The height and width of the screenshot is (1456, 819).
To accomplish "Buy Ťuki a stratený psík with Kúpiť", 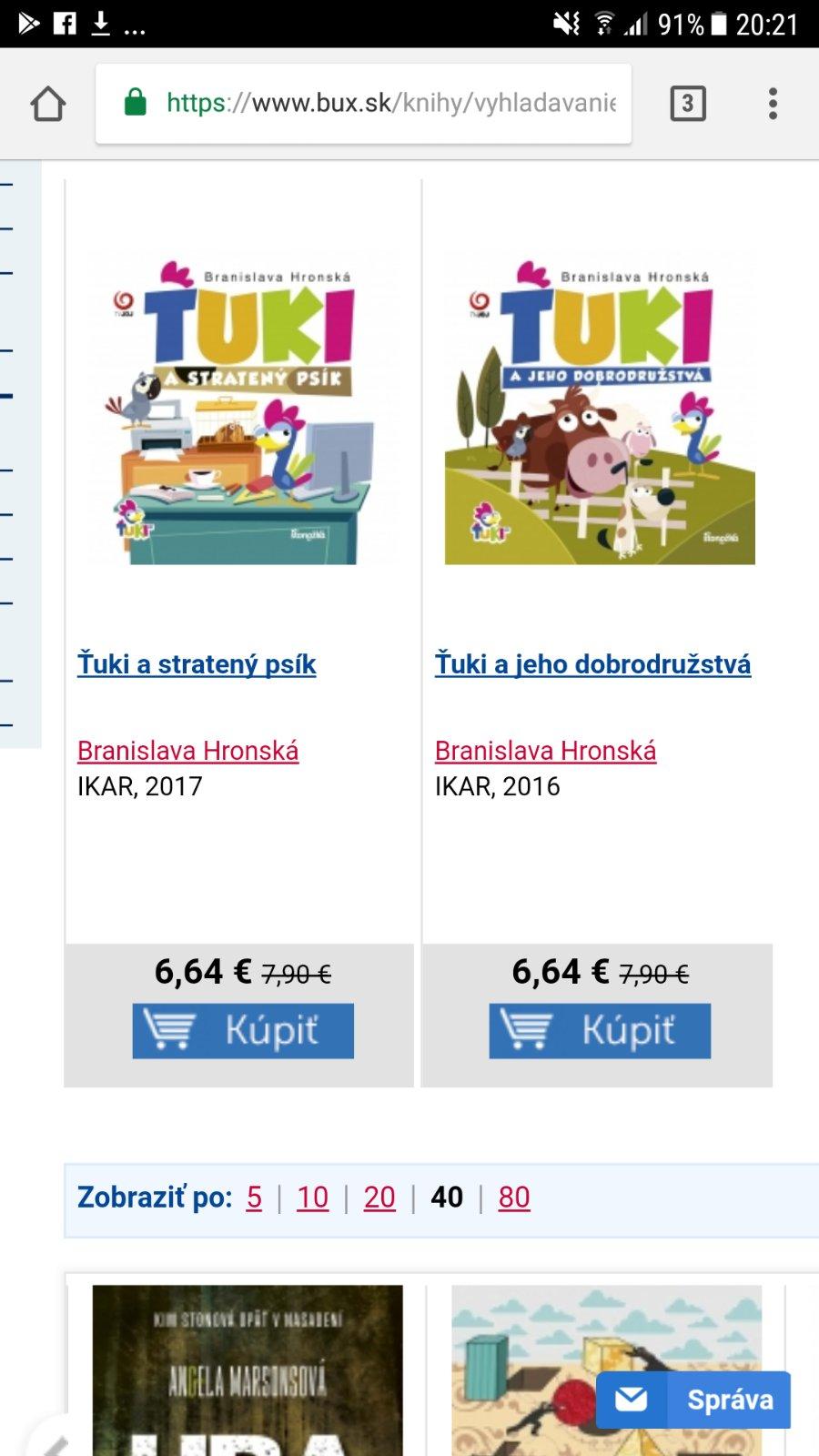I will (x=243, y=1031).
